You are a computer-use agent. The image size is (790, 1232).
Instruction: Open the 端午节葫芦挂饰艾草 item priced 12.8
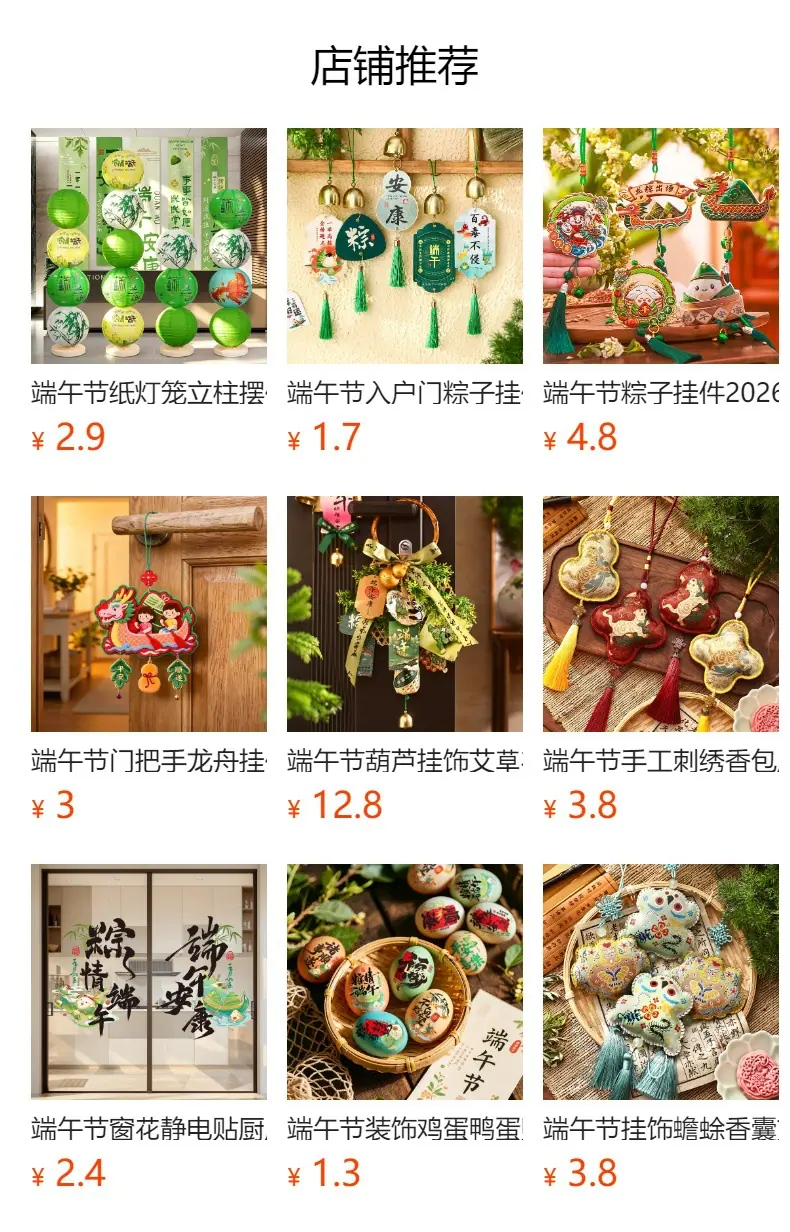tap(405, 660)
